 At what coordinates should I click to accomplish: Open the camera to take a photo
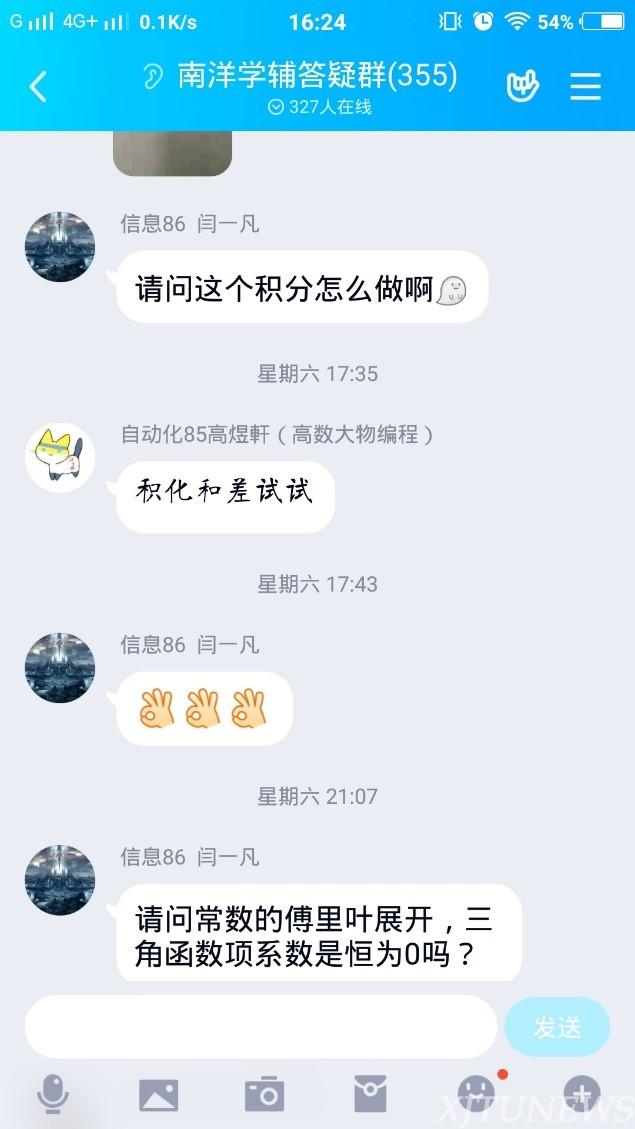265,1094
